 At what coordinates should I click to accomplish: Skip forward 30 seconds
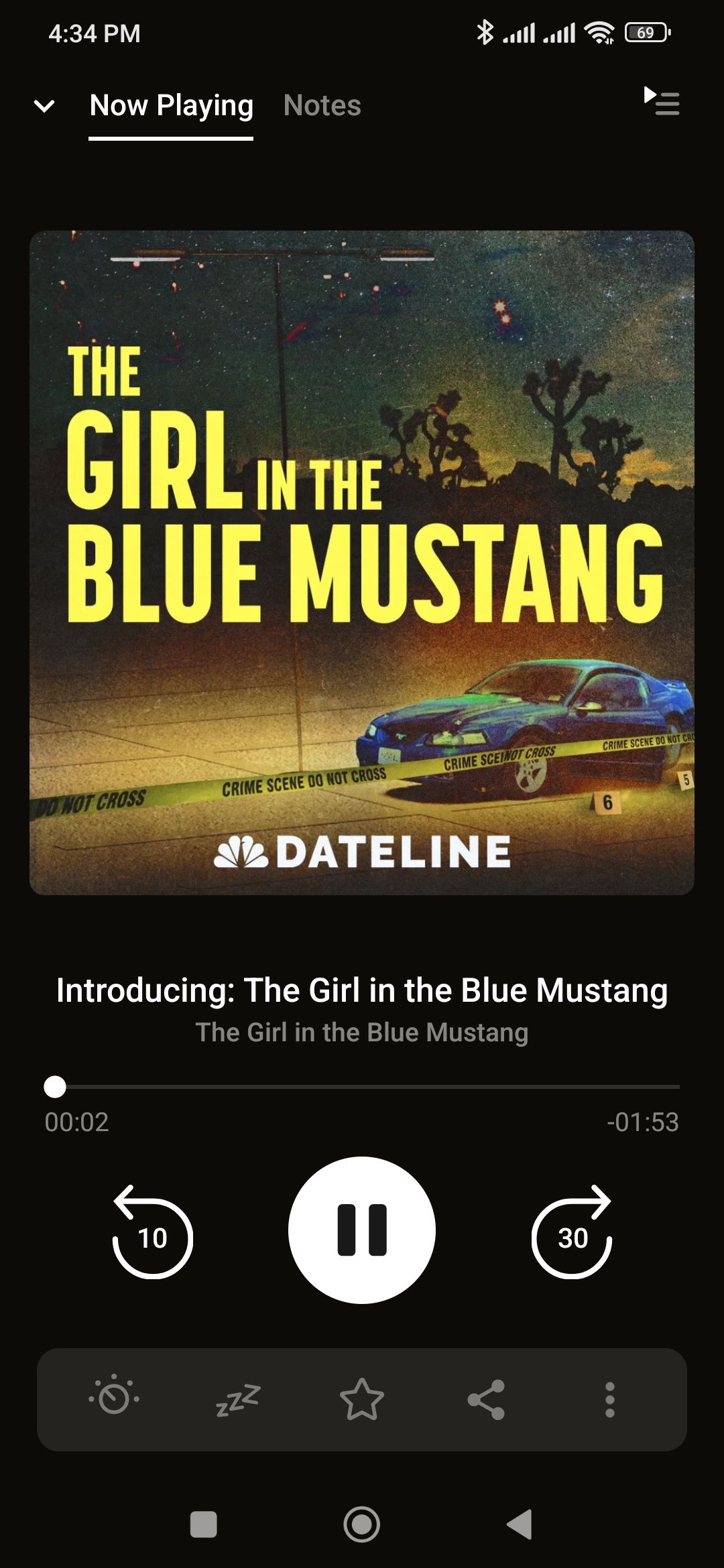(572, 1234)
